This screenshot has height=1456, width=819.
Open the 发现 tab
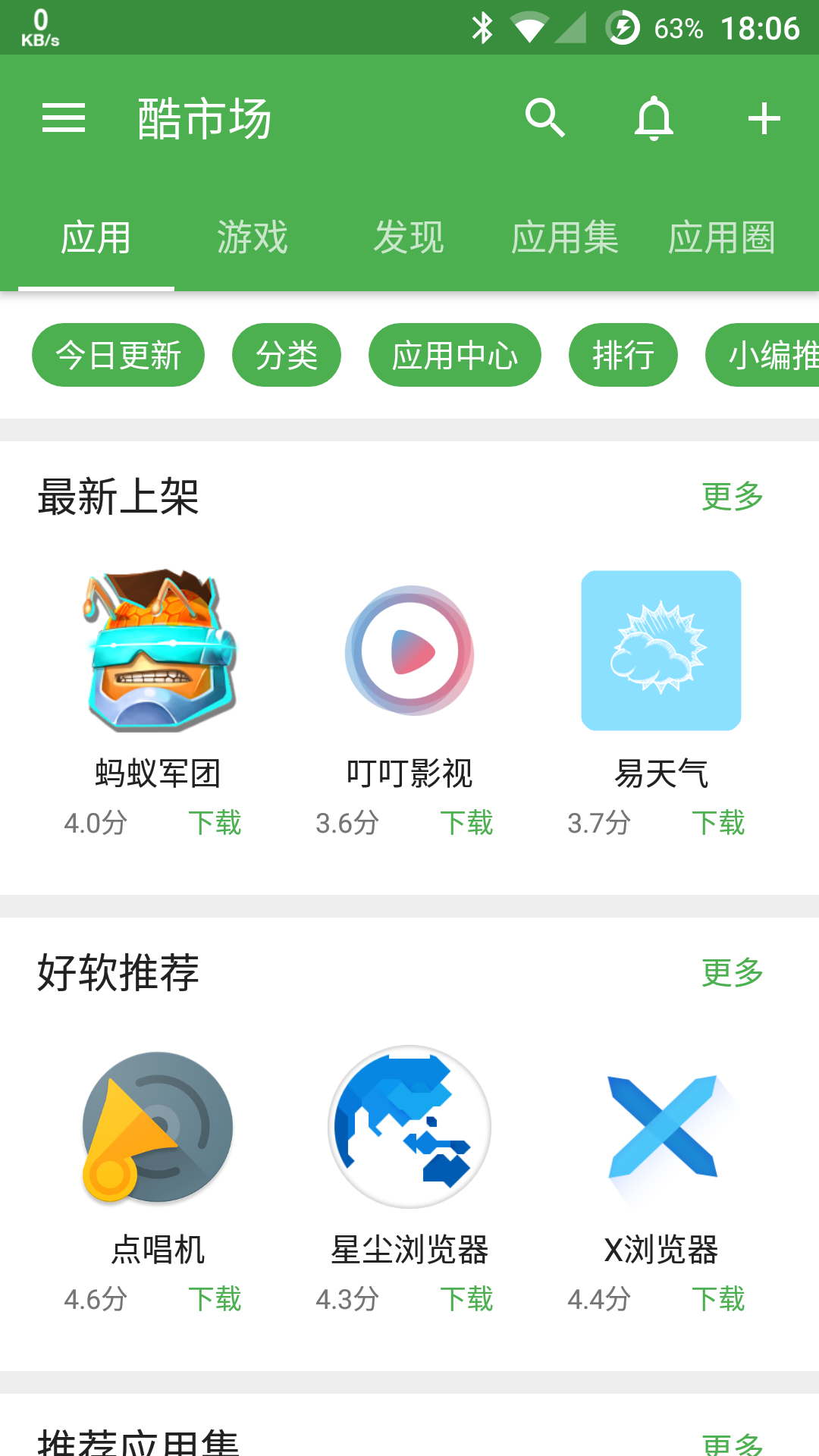(x=409, y=237)
